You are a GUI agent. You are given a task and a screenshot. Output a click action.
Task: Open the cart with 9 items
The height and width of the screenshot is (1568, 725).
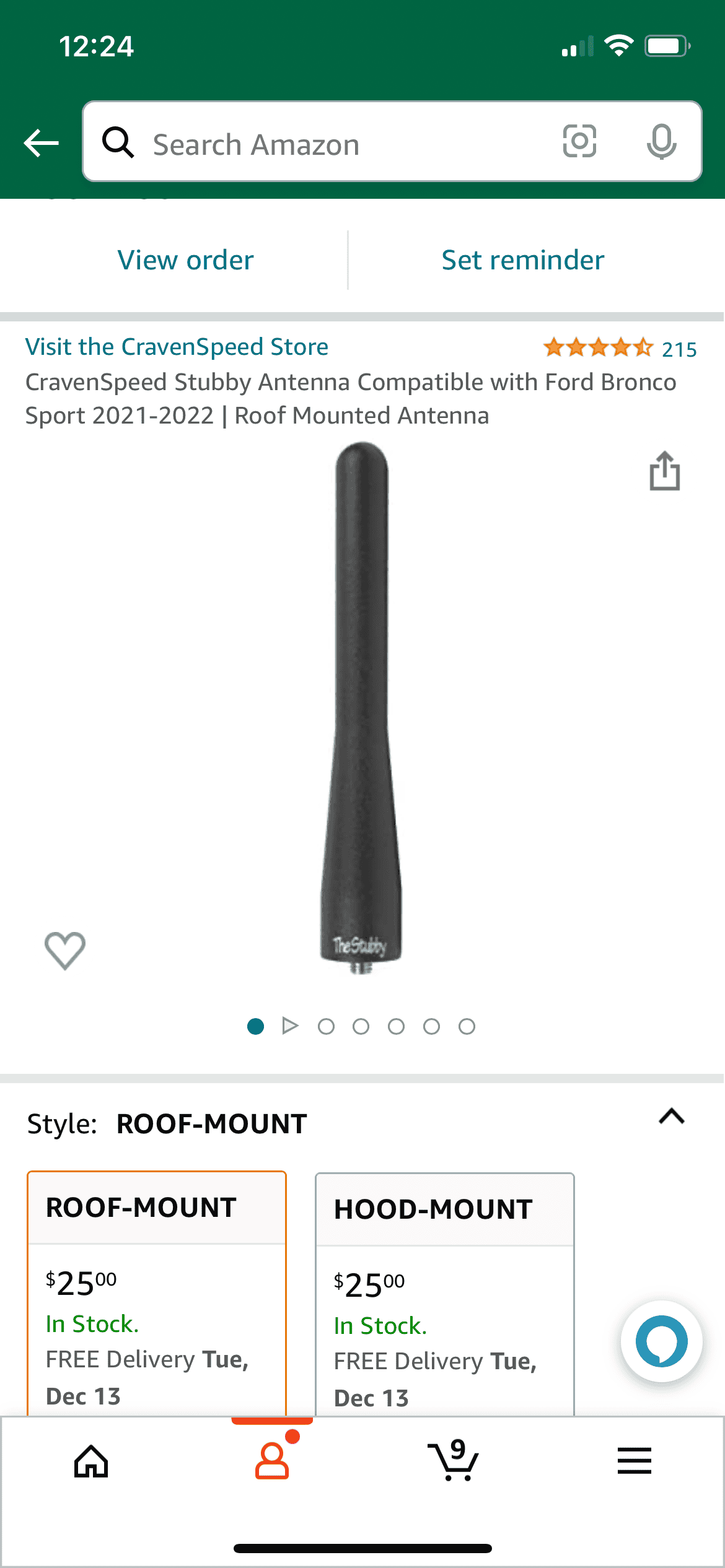[x=454, y=1461]
